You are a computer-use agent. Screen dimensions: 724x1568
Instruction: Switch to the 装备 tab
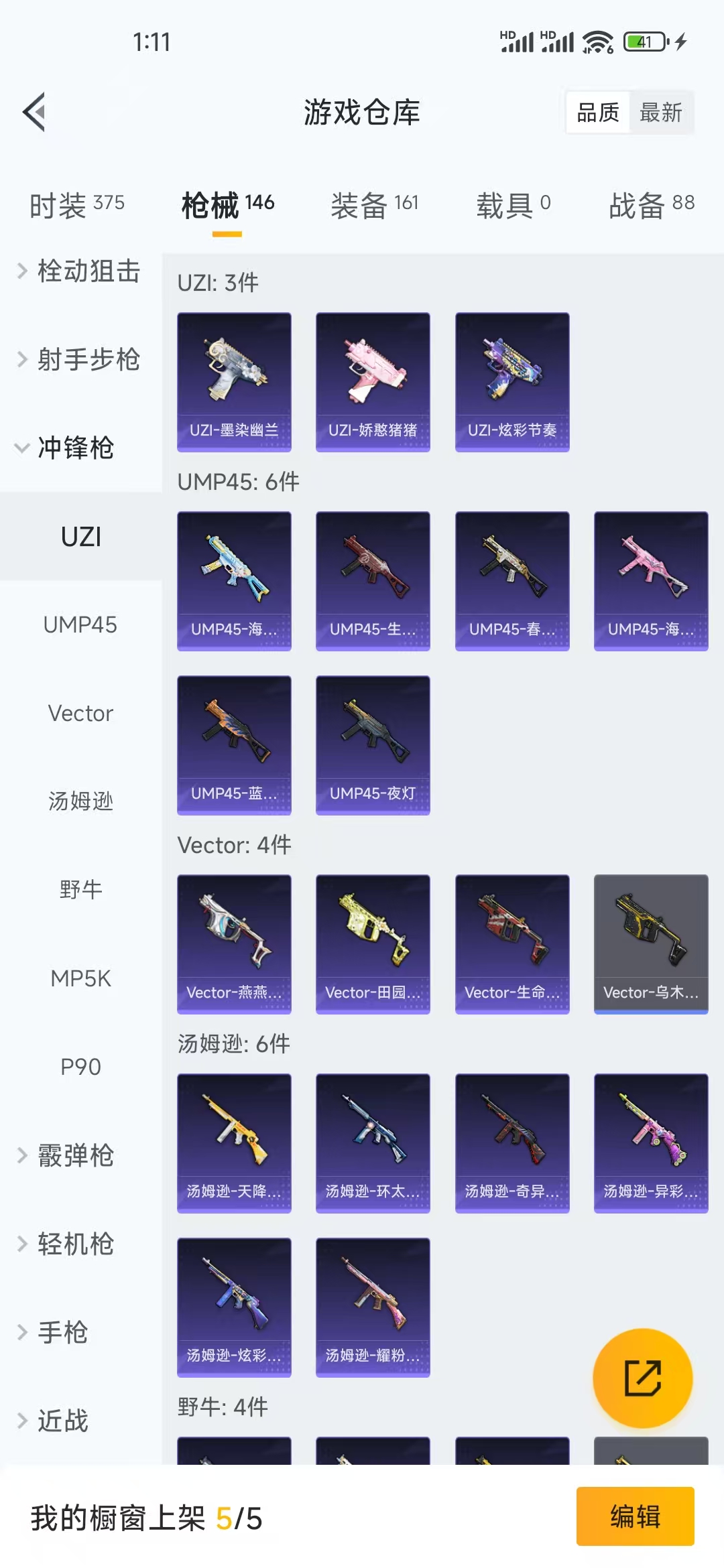click(374, 205)
